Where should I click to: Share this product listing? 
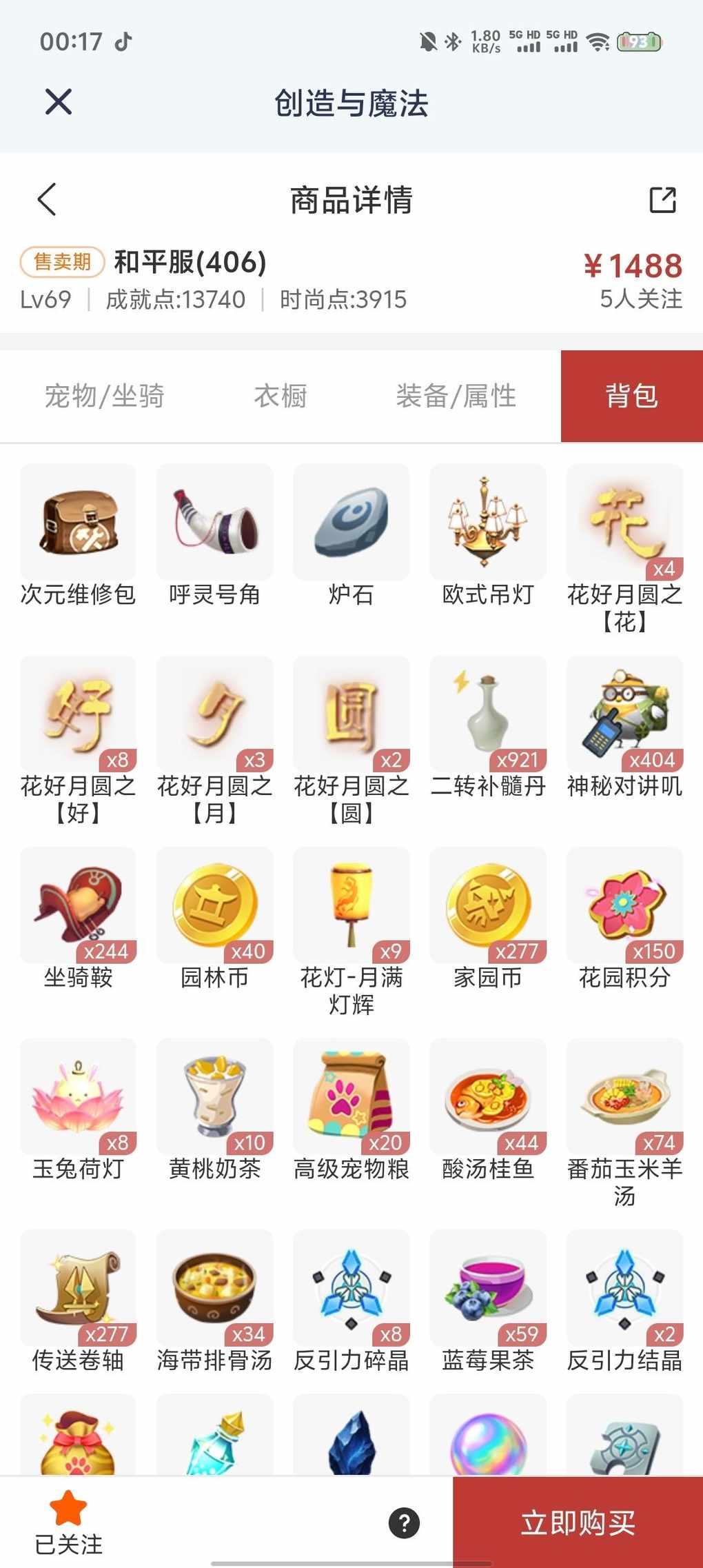pos(662,200)
